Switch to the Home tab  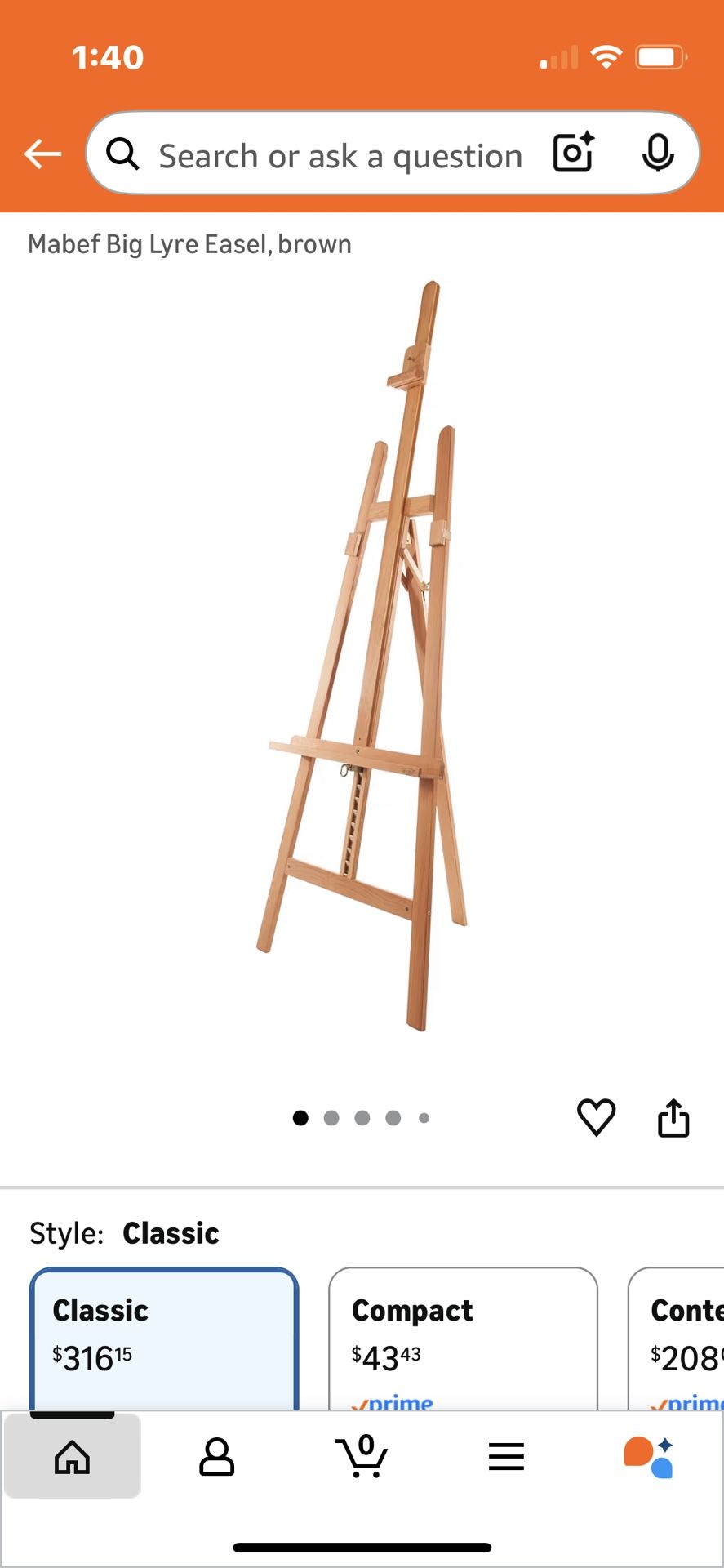point(73,1456)
